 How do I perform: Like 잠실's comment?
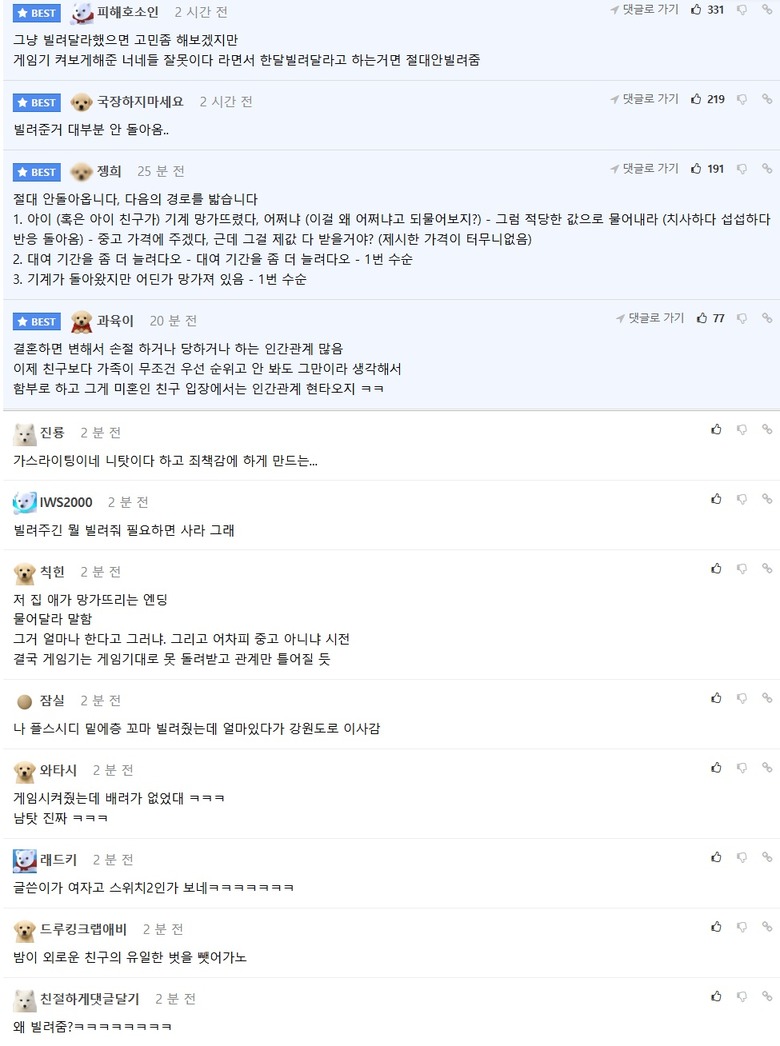point(716,698)
